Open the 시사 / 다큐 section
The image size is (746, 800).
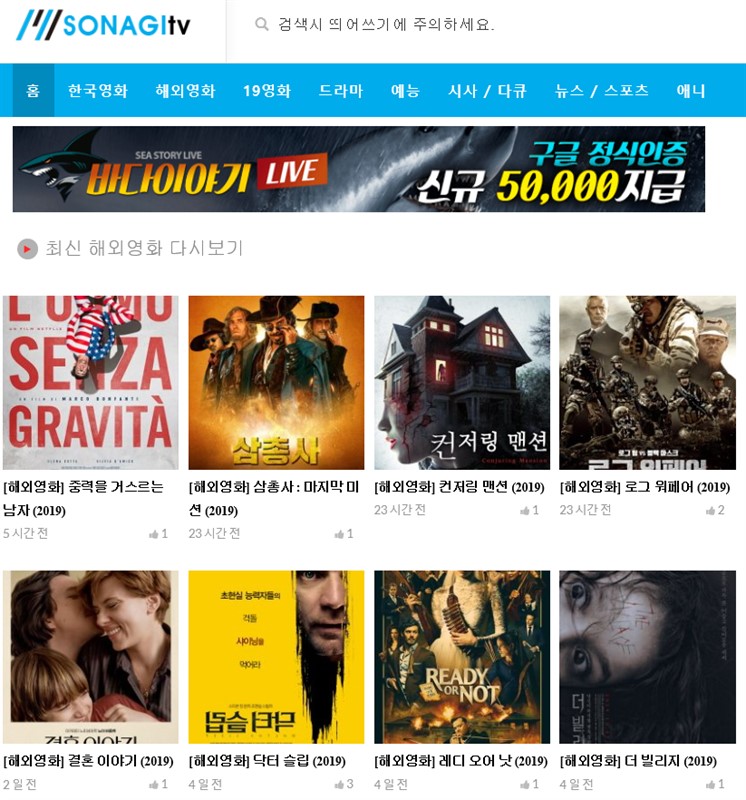[487, 91]
